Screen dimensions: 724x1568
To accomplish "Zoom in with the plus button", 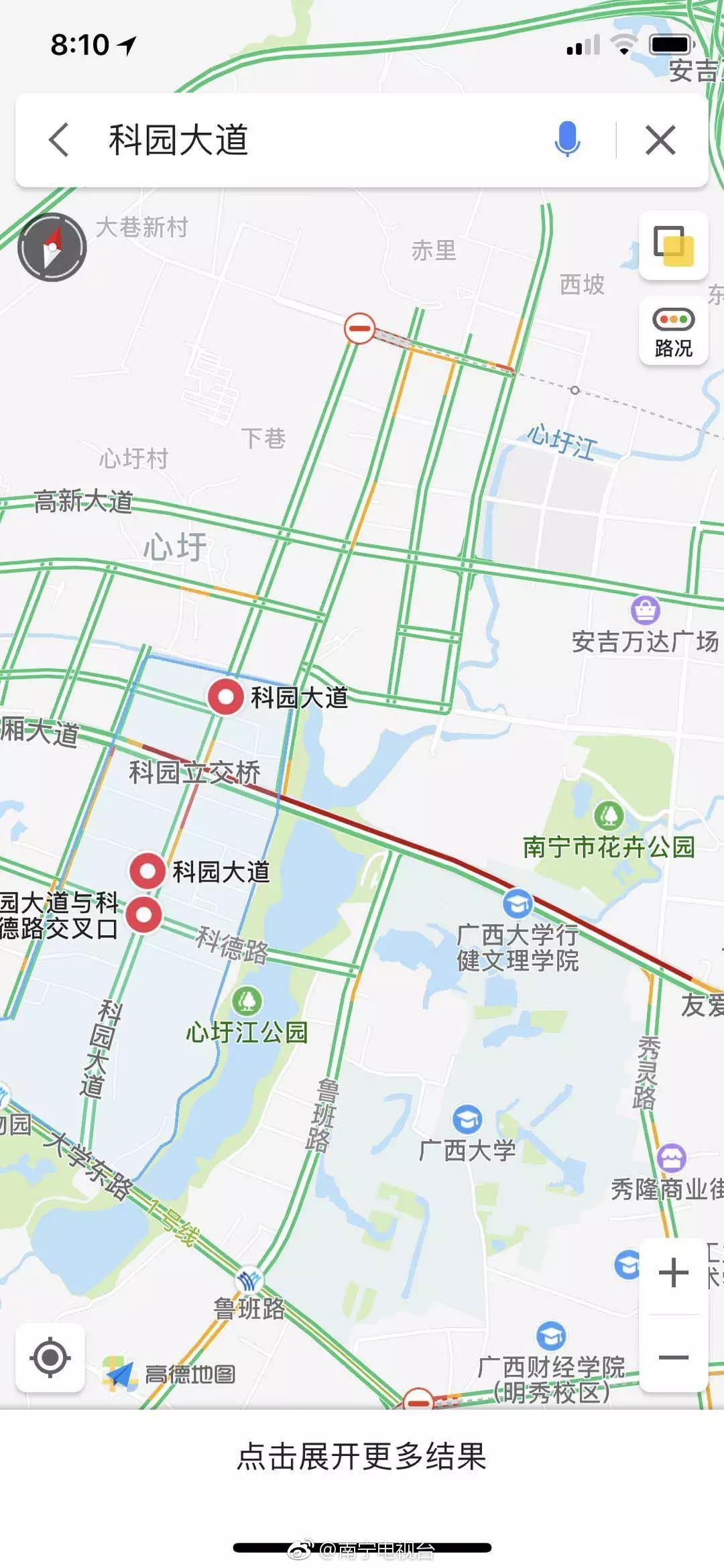I will (673, 1272).
